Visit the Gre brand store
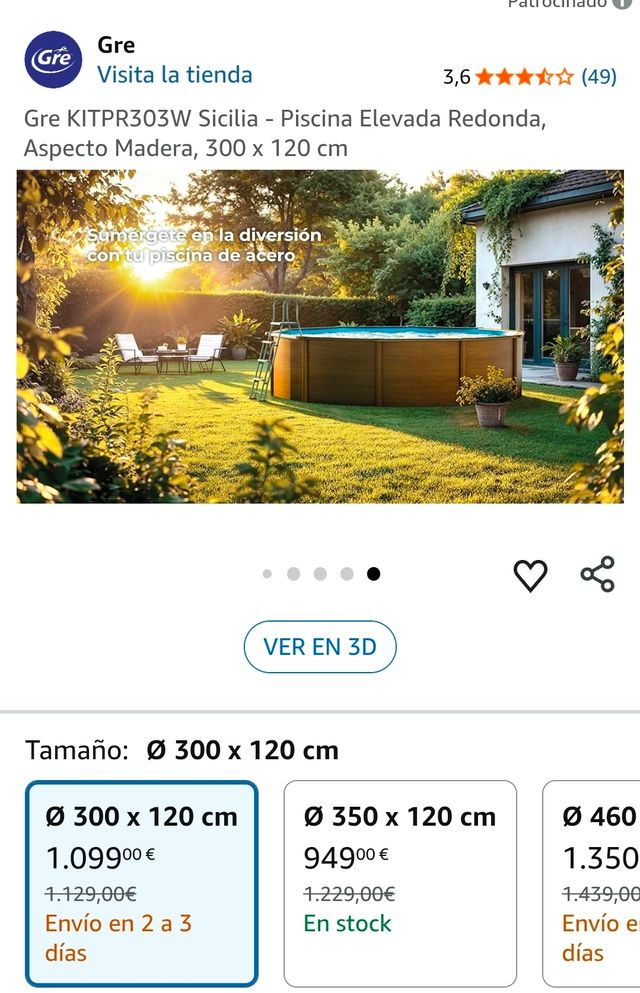The height and width of the screenshot is (993, 640). [174, 75]
